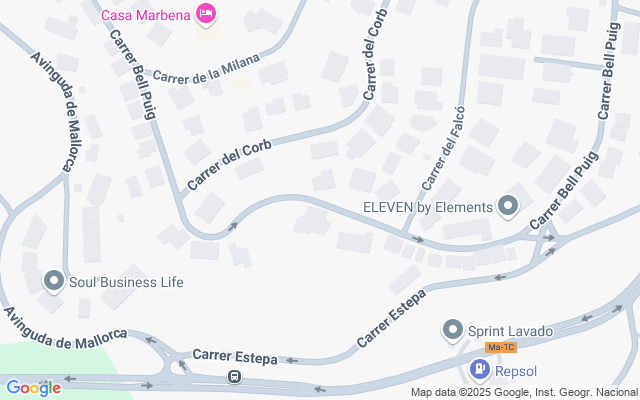Tap the Sprint Lavado place pin

click(x=453, y=330)
